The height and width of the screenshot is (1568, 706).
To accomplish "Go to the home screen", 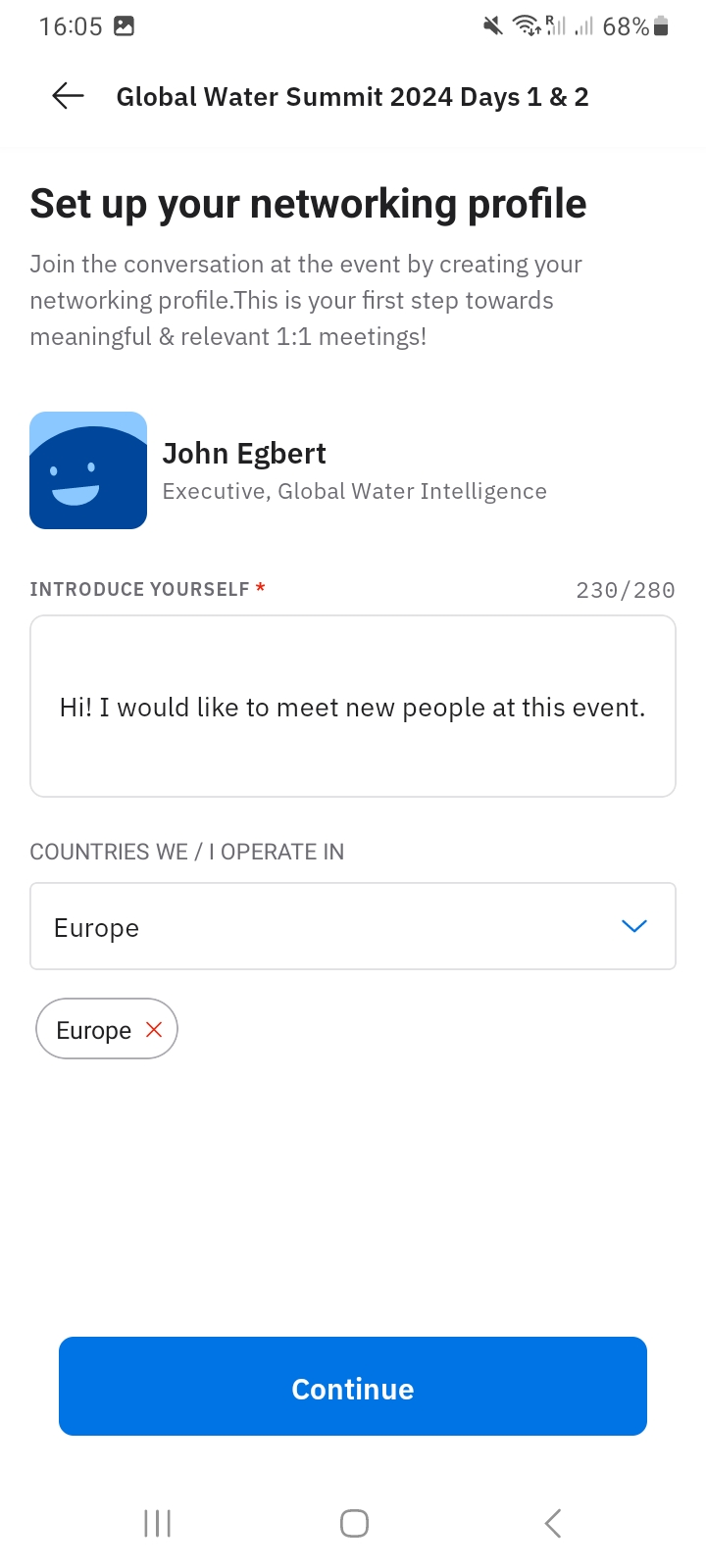I will tap(354, 1523).
